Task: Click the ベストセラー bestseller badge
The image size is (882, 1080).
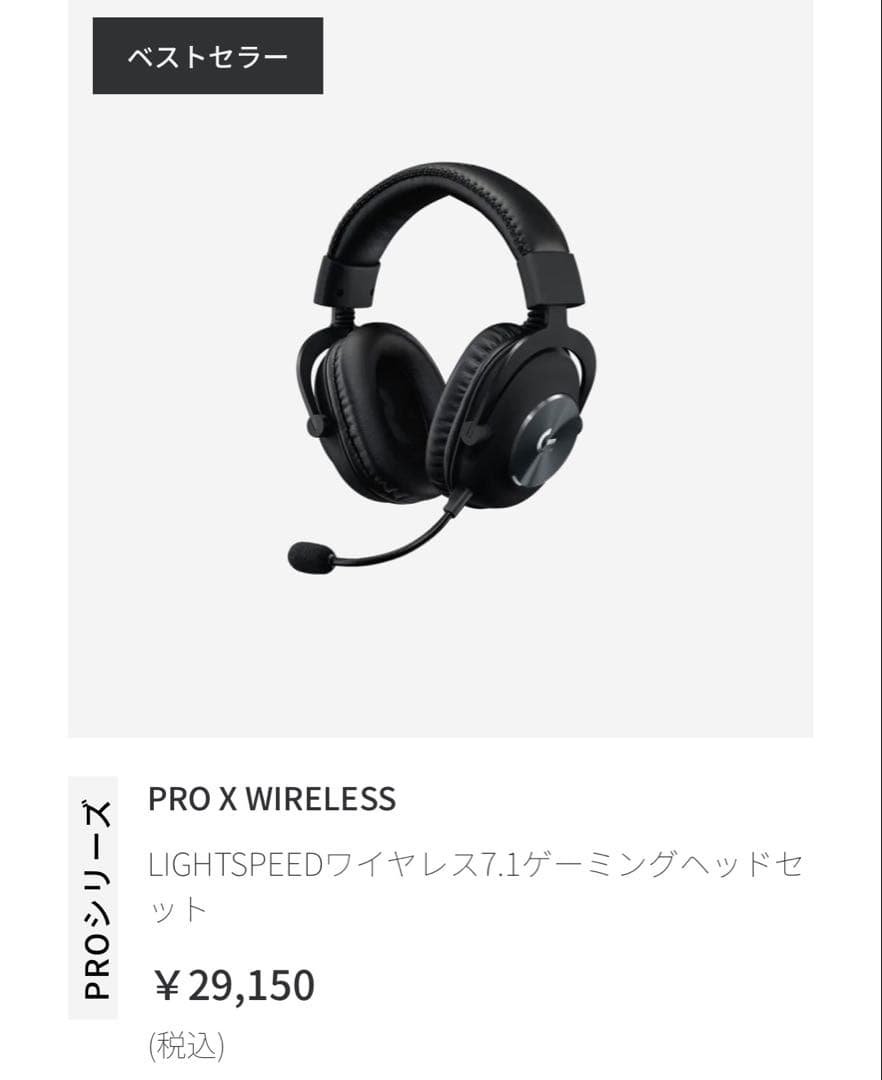Action: click(x=207, y=58)
